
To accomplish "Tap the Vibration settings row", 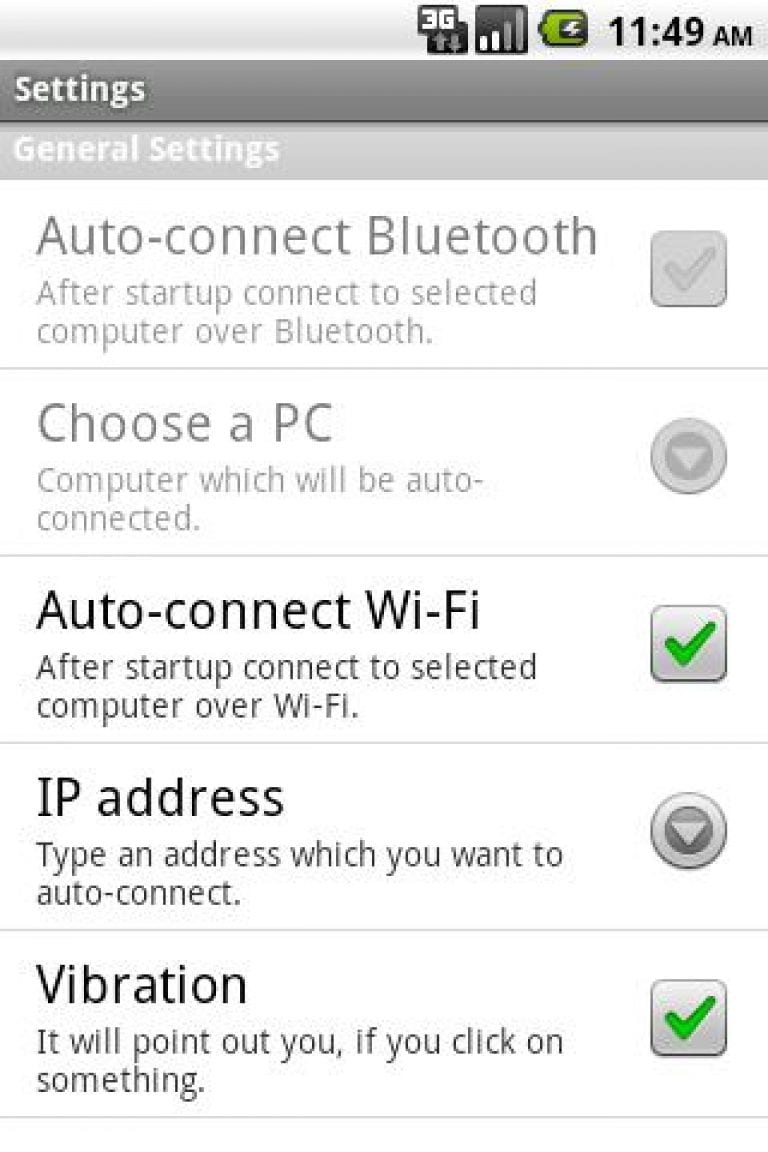I will tap(300, 1020).
